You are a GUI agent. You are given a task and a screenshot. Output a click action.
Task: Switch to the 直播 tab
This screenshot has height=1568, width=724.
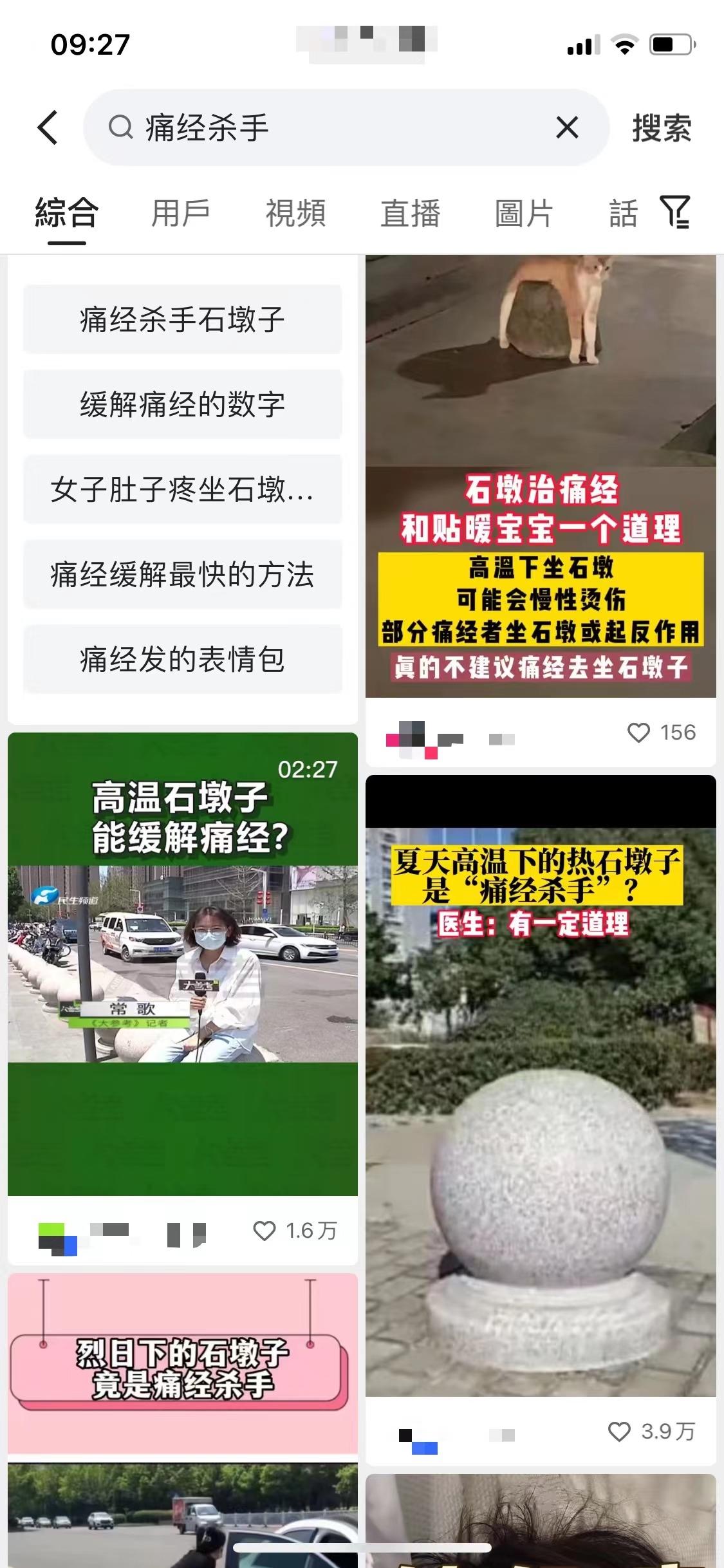[x=410, y=214]
